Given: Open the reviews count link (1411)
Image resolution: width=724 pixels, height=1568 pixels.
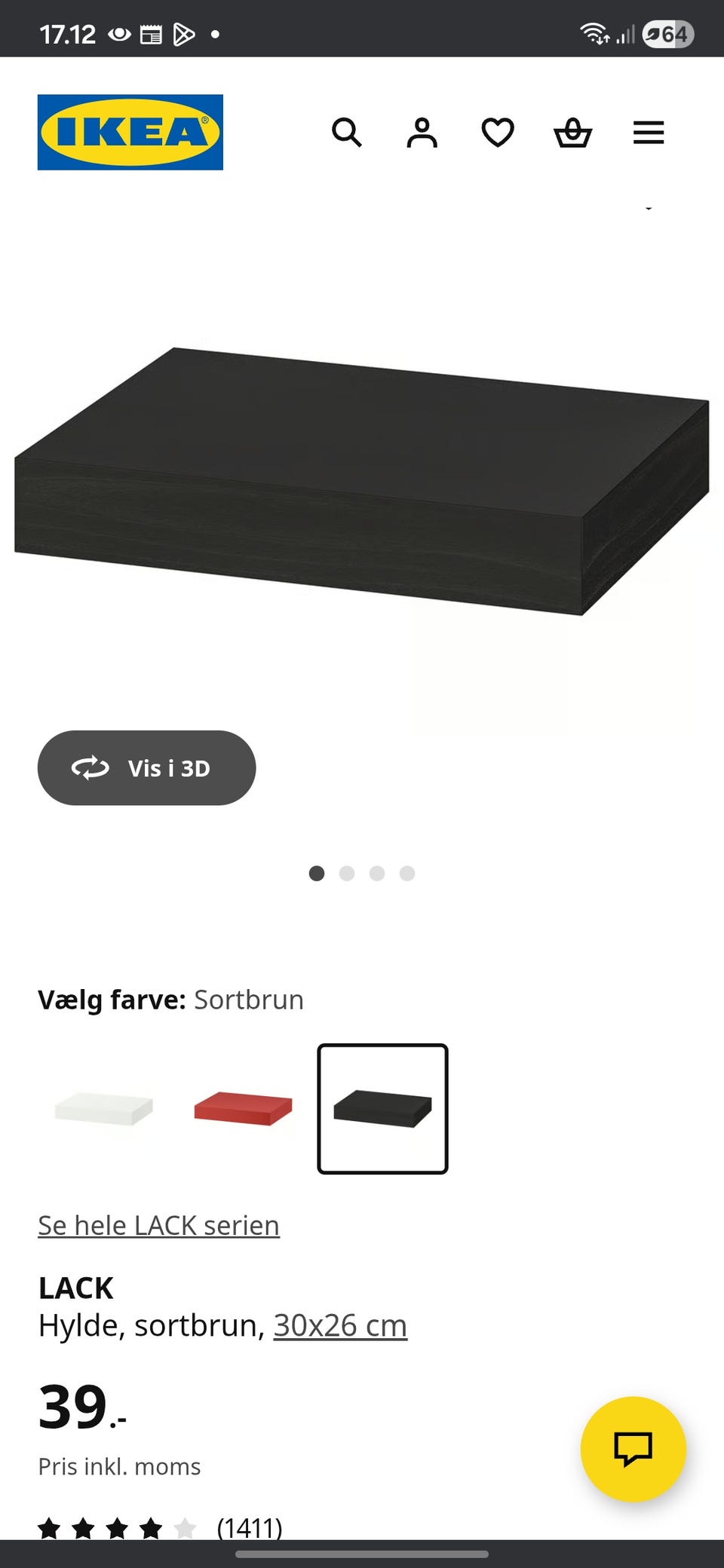Looking at the screenshot, I should pos(249,1529).
